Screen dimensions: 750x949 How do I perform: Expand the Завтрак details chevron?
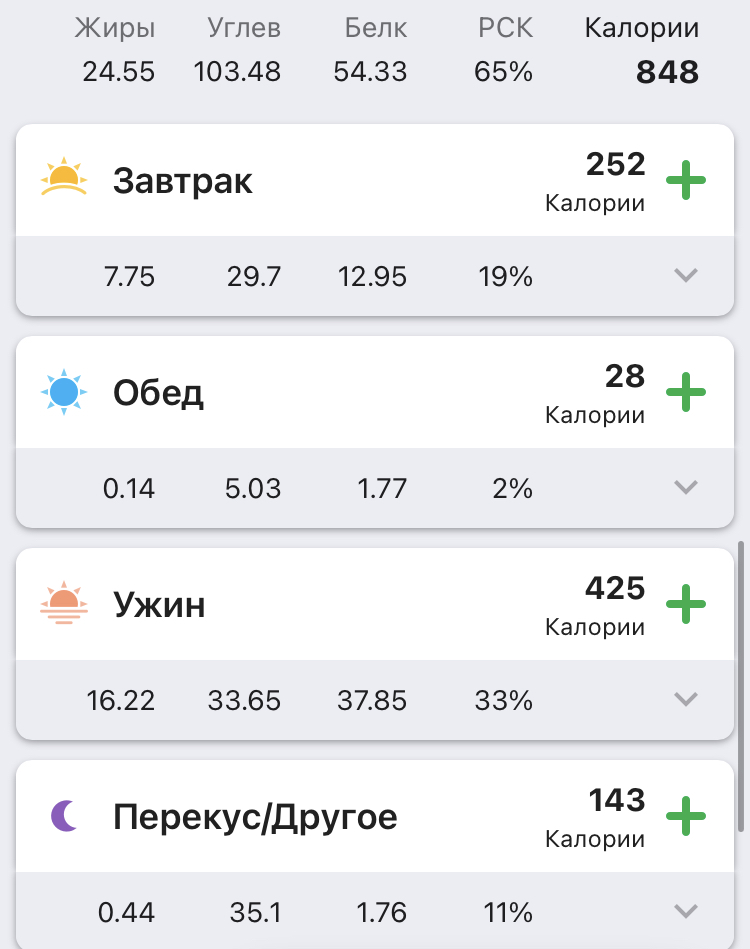pyautogui.click(x=686, y=276)
